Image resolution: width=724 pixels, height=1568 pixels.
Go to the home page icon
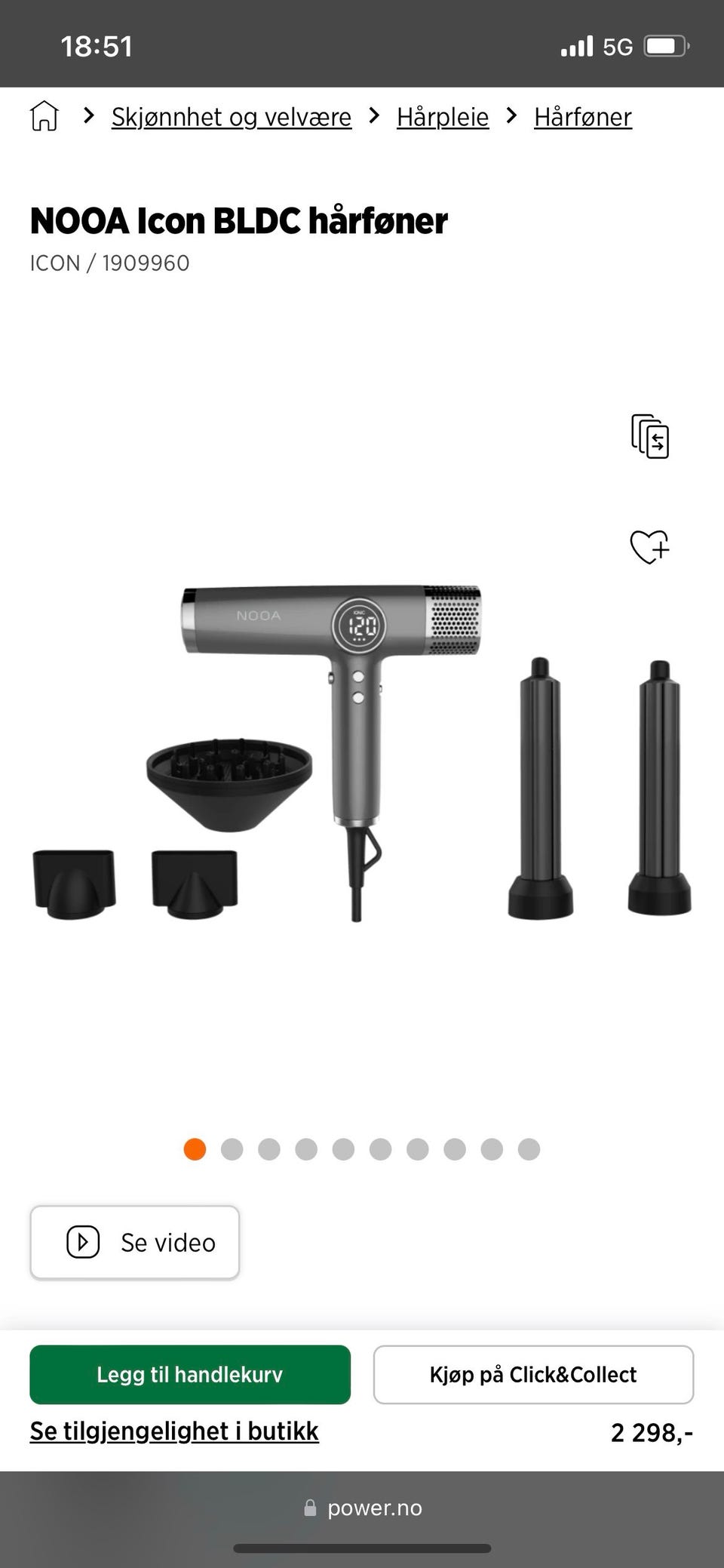(x=44, y=116)
